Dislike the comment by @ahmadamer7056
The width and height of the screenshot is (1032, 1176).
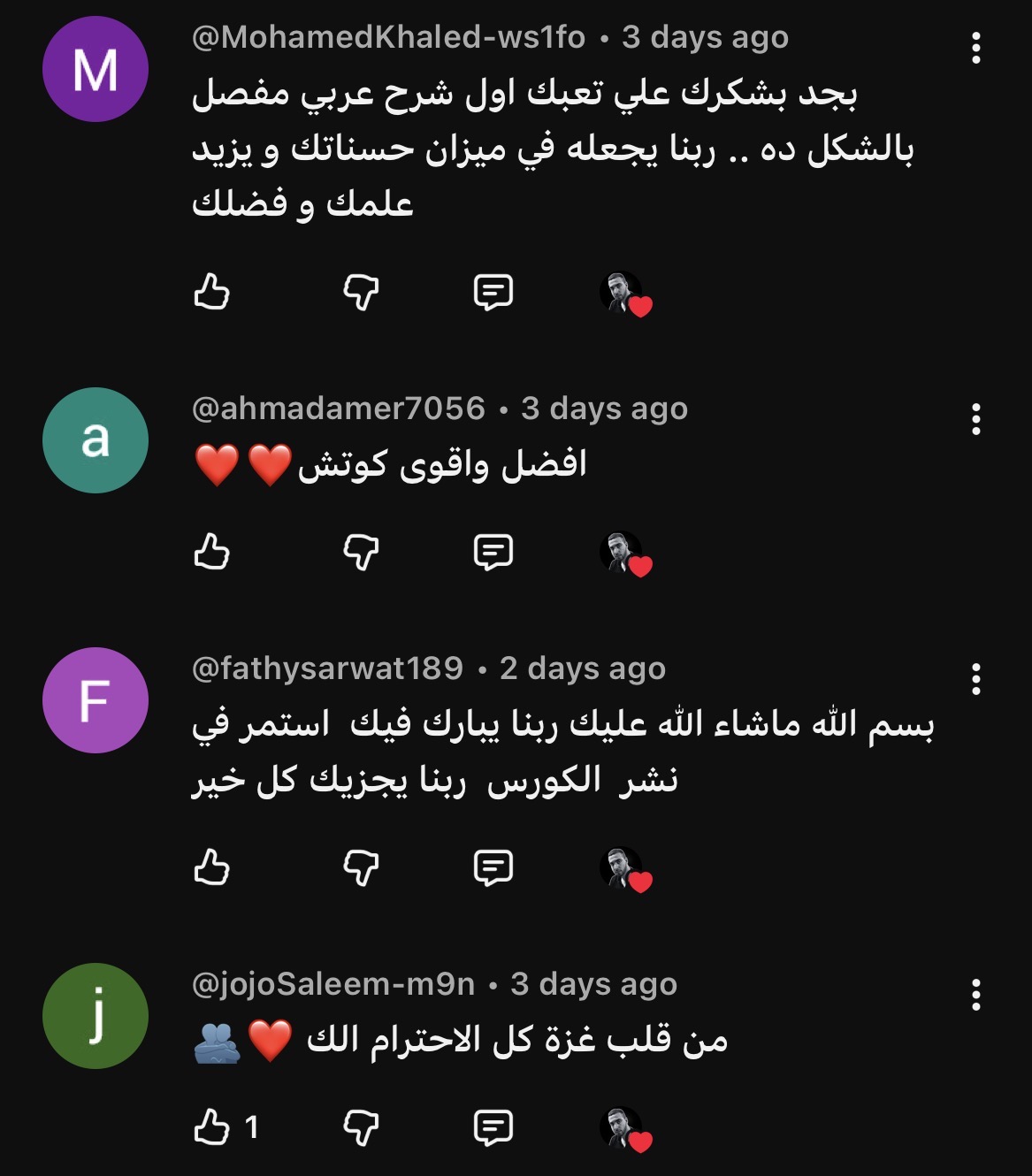point(361,552)
